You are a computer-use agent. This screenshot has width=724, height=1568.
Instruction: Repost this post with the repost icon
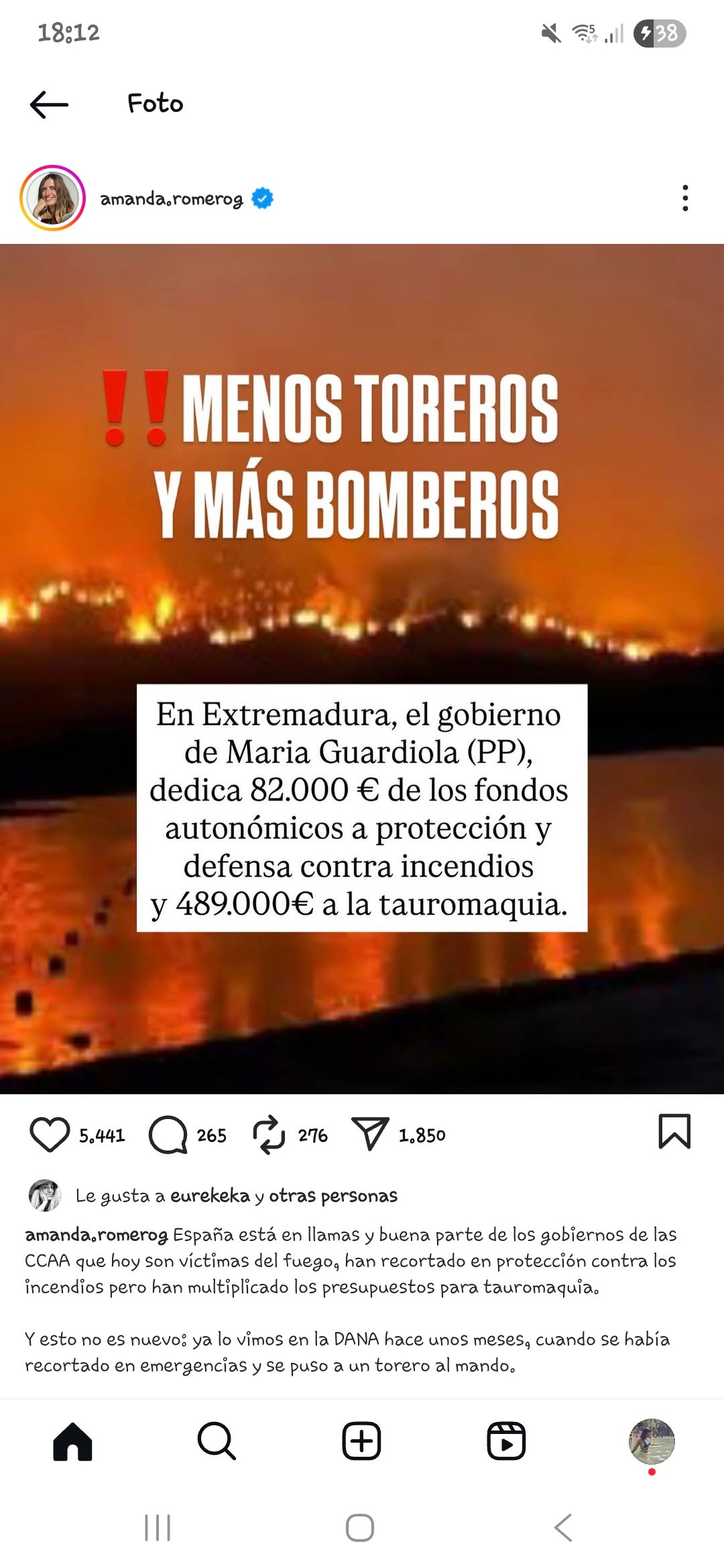point(269,1134)
